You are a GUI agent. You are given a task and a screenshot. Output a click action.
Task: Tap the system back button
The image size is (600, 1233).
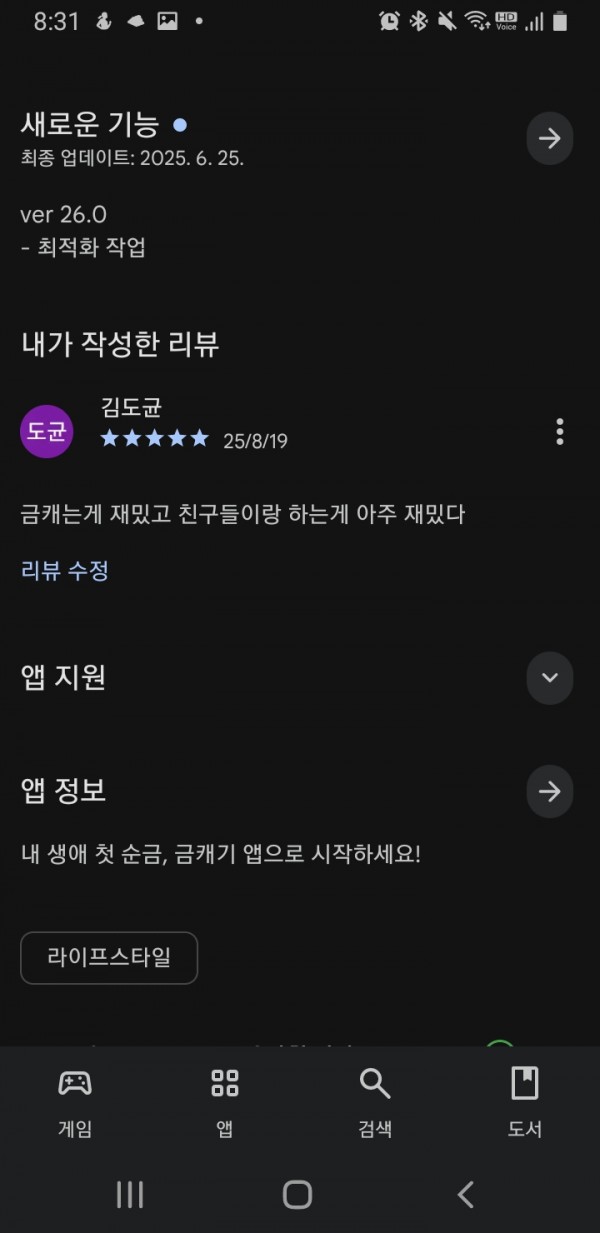point(465,1194)
